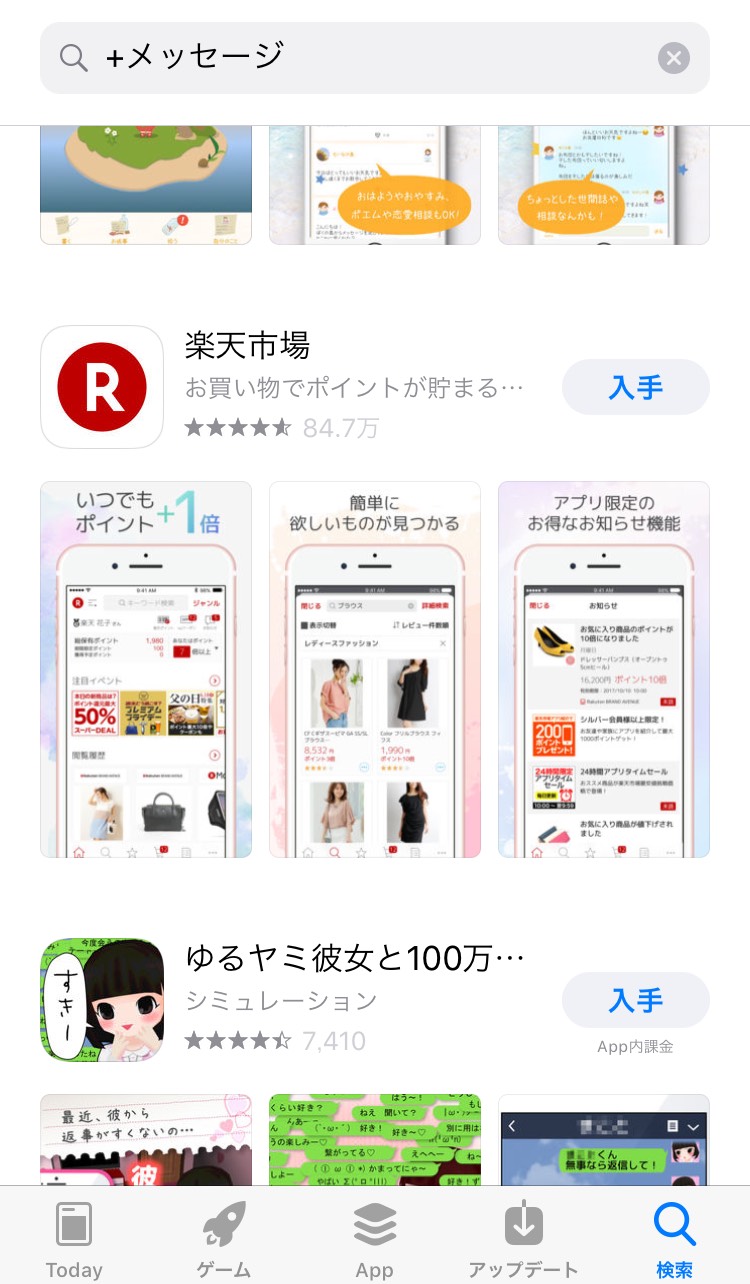
Task: View the いつでもポイント+1倍 screenshot
Action: [x=146, y=669]
